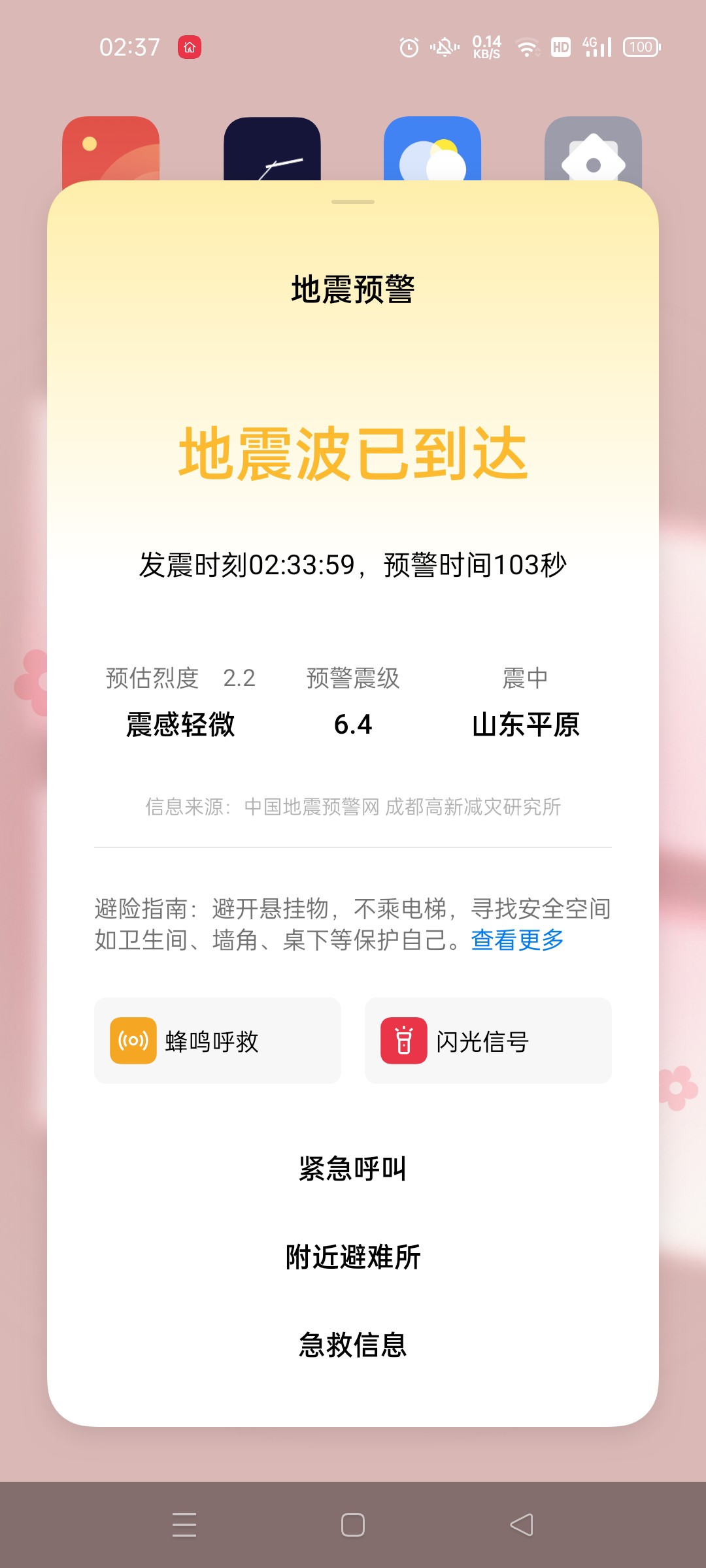Go back using the navigation bar

point(522,1525)
